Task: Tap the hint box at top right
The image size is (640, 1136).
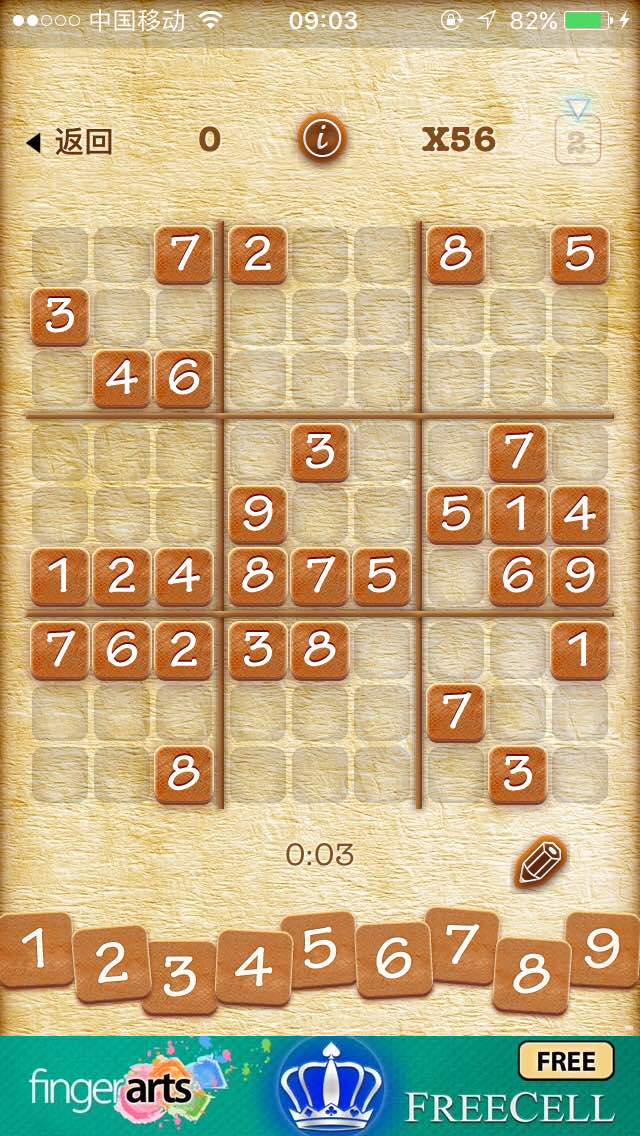Action: click(x=577, y=140)
